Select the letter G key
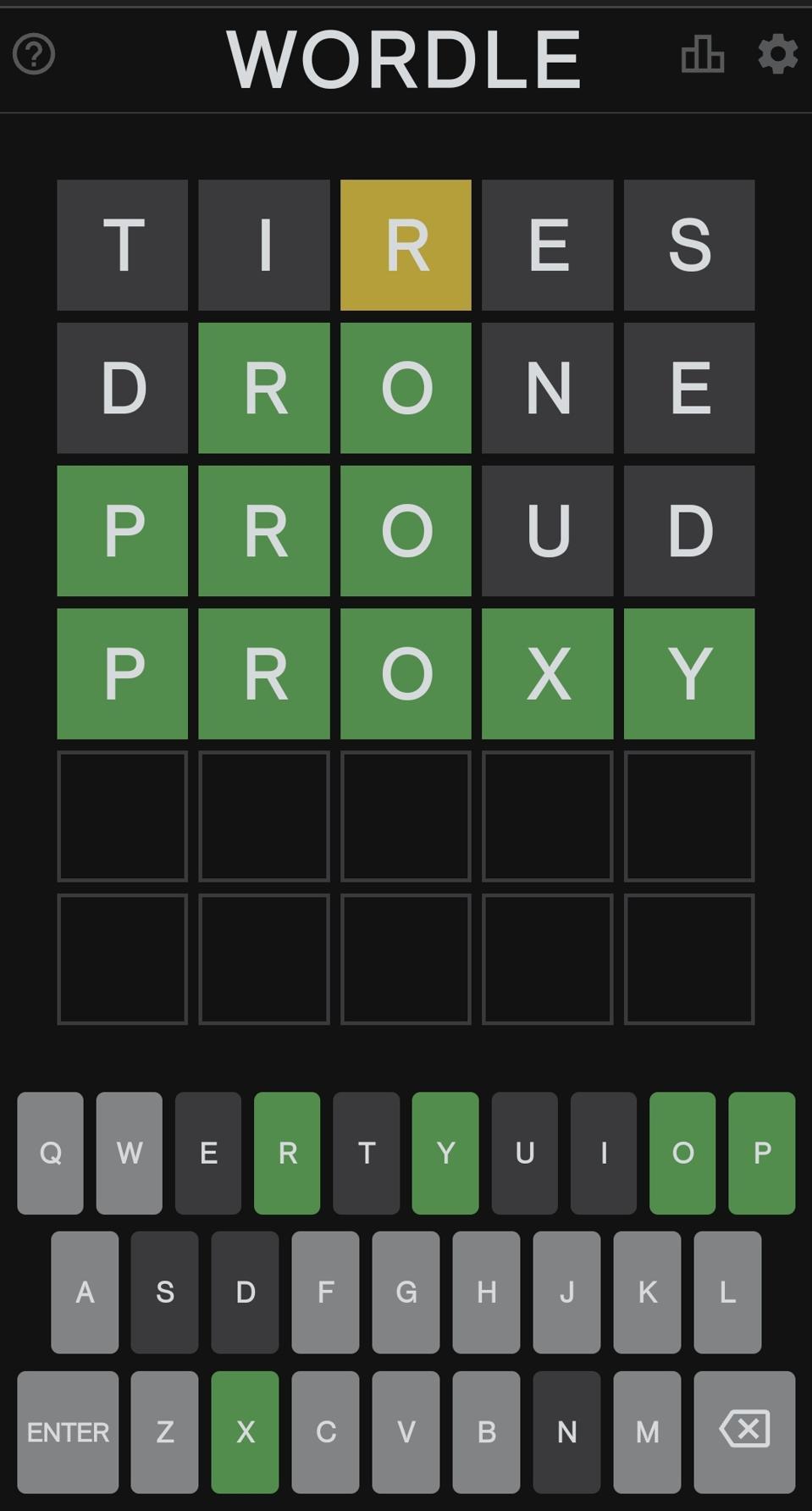Viewport: 812px width, 1511px height. pos(406,1292)
